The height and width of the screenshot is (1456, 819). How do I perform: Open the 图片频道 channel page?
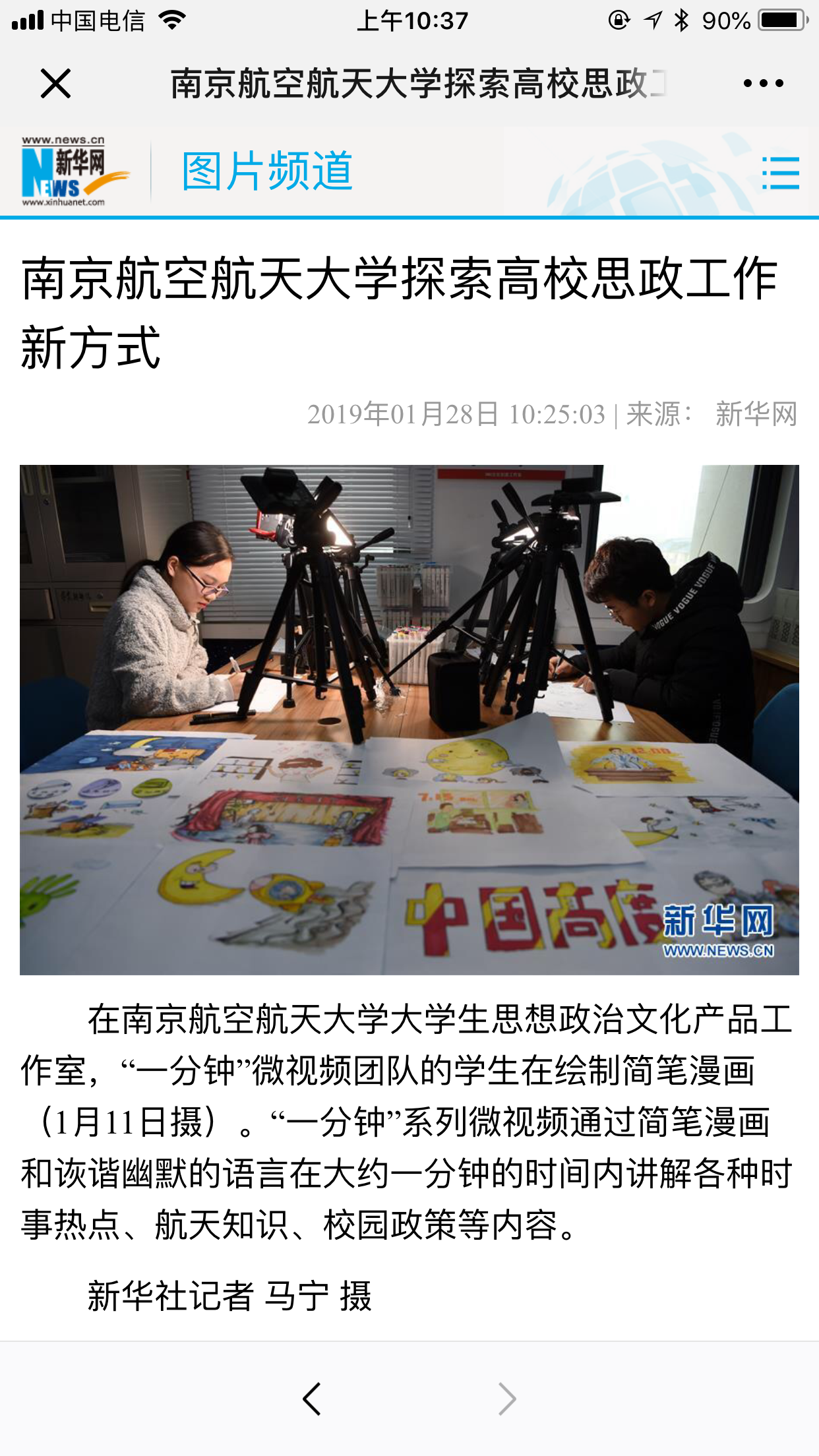point(267,171)
